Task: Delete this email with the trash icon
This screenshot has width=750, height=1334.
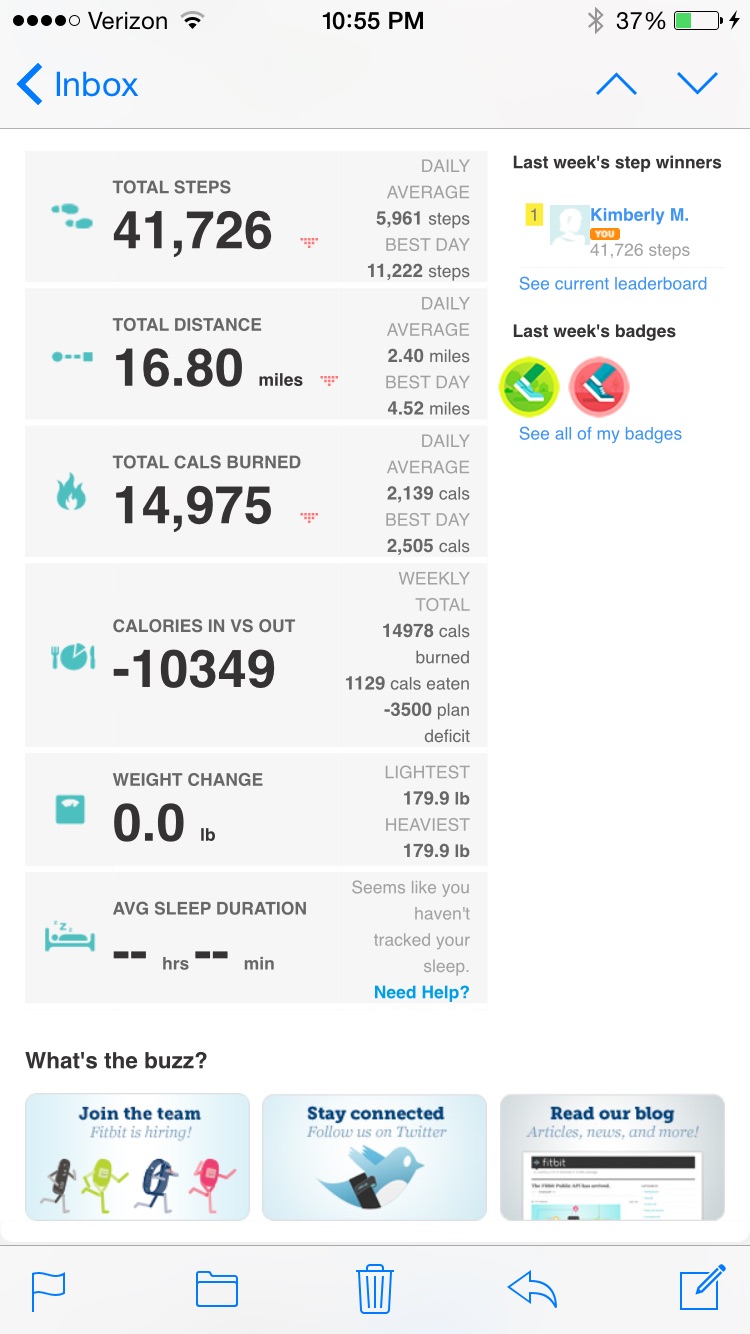Action: 375,1289
